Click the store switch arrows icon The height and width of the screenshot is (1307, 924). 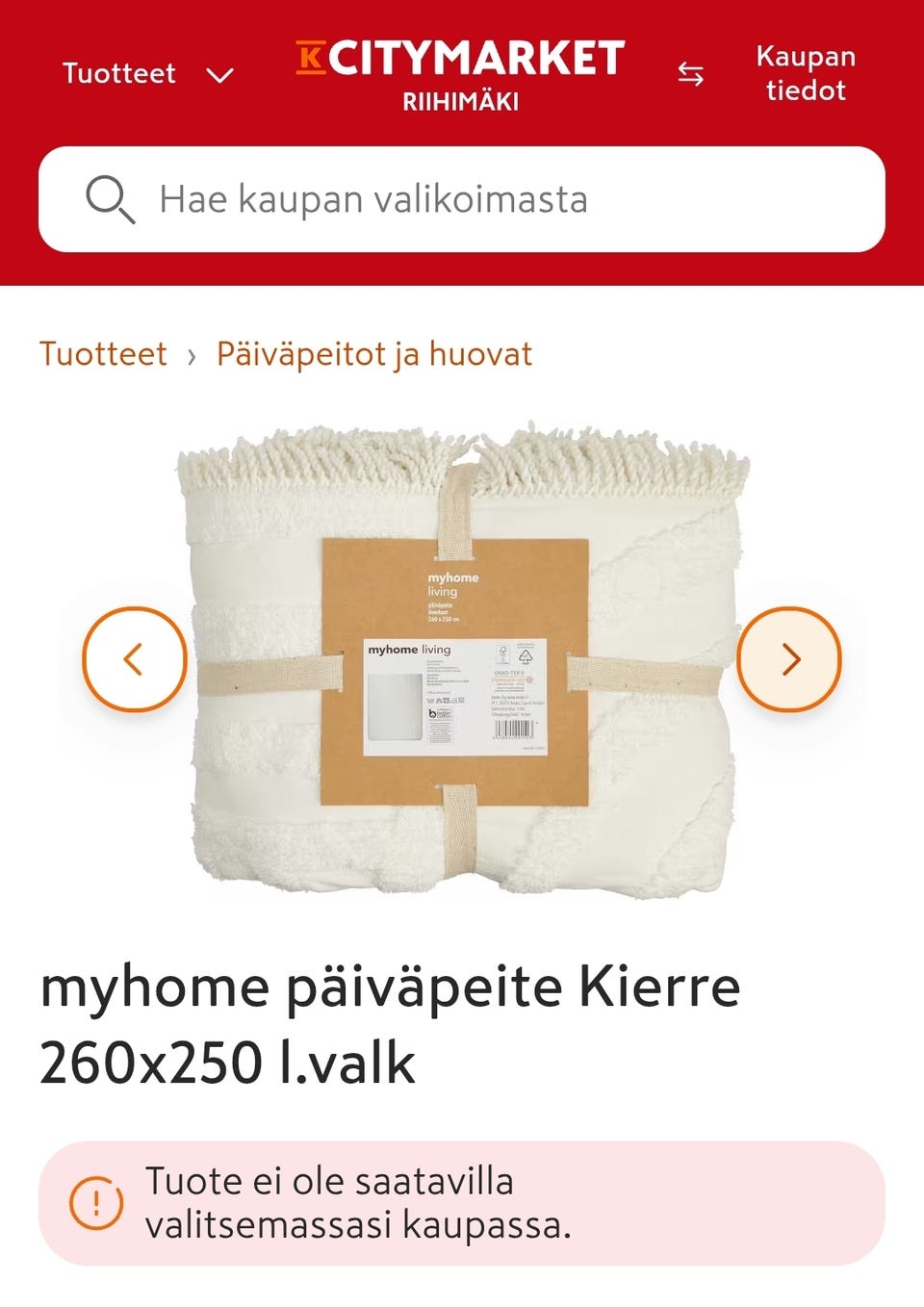689,73
